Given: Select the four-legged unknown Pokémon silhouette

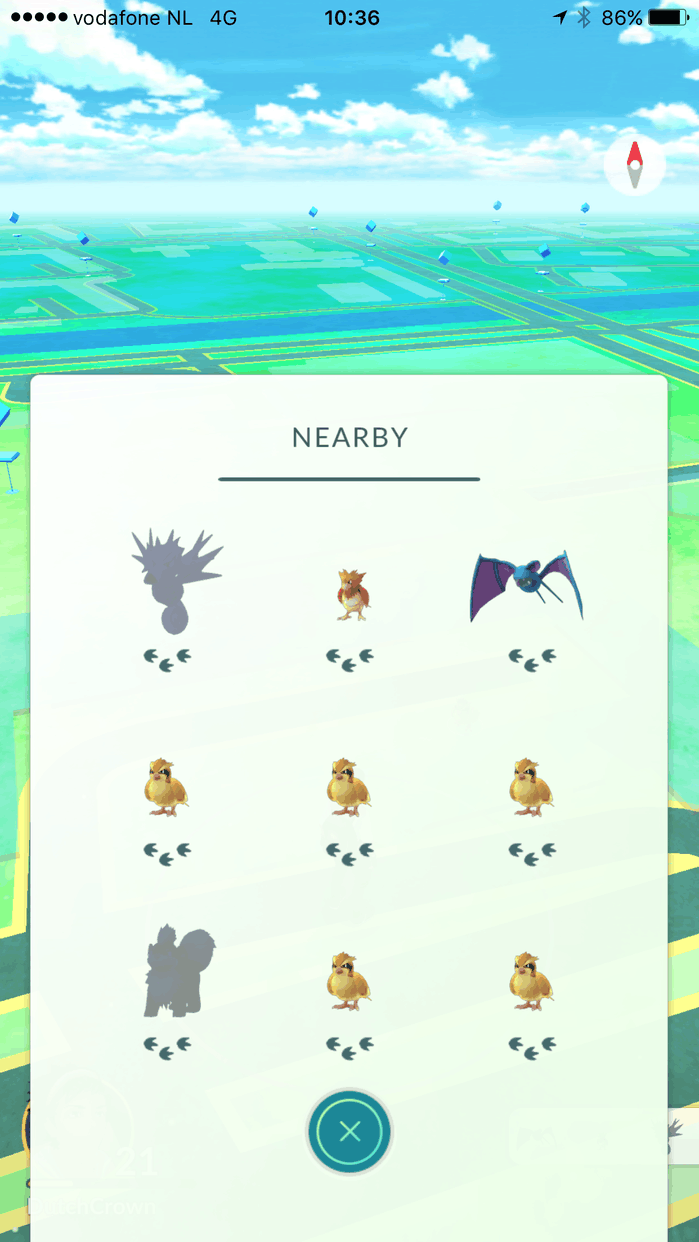Looking at the screenshot, I should [x=176, y=969].
